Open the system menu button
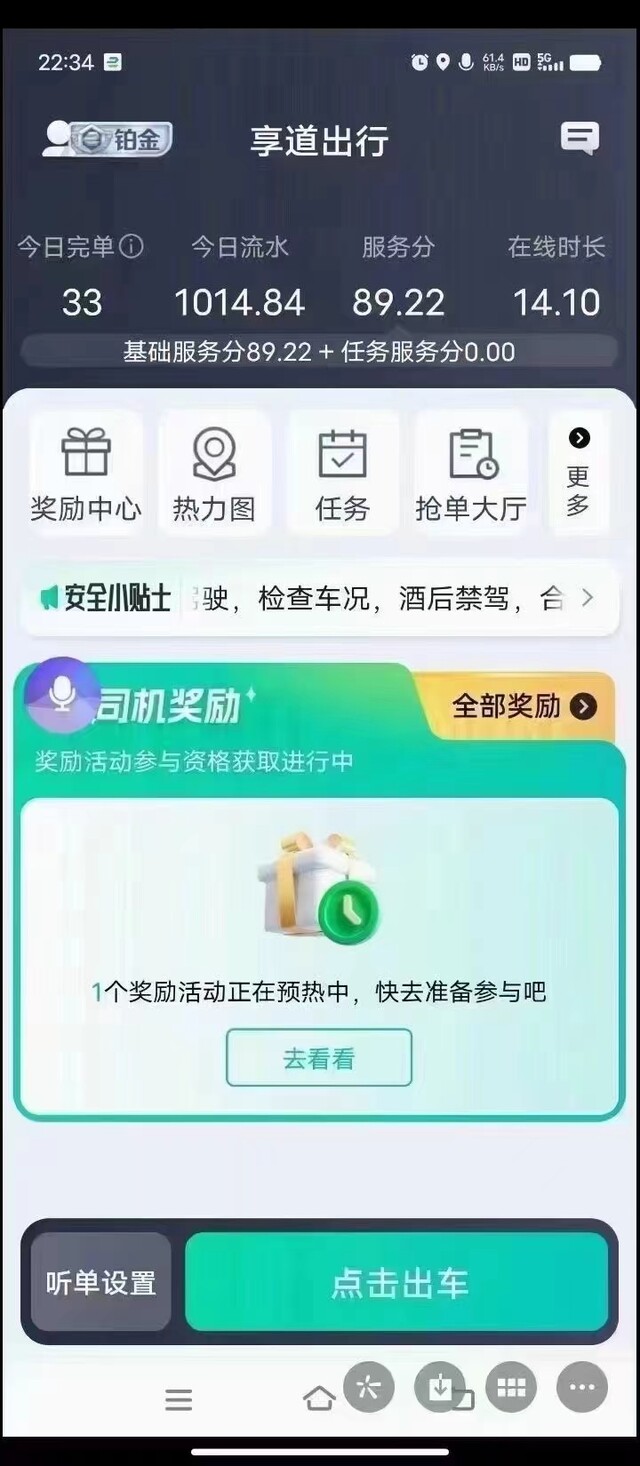The width and height of the screenshot is (640, 1466). click(179, 1400)
